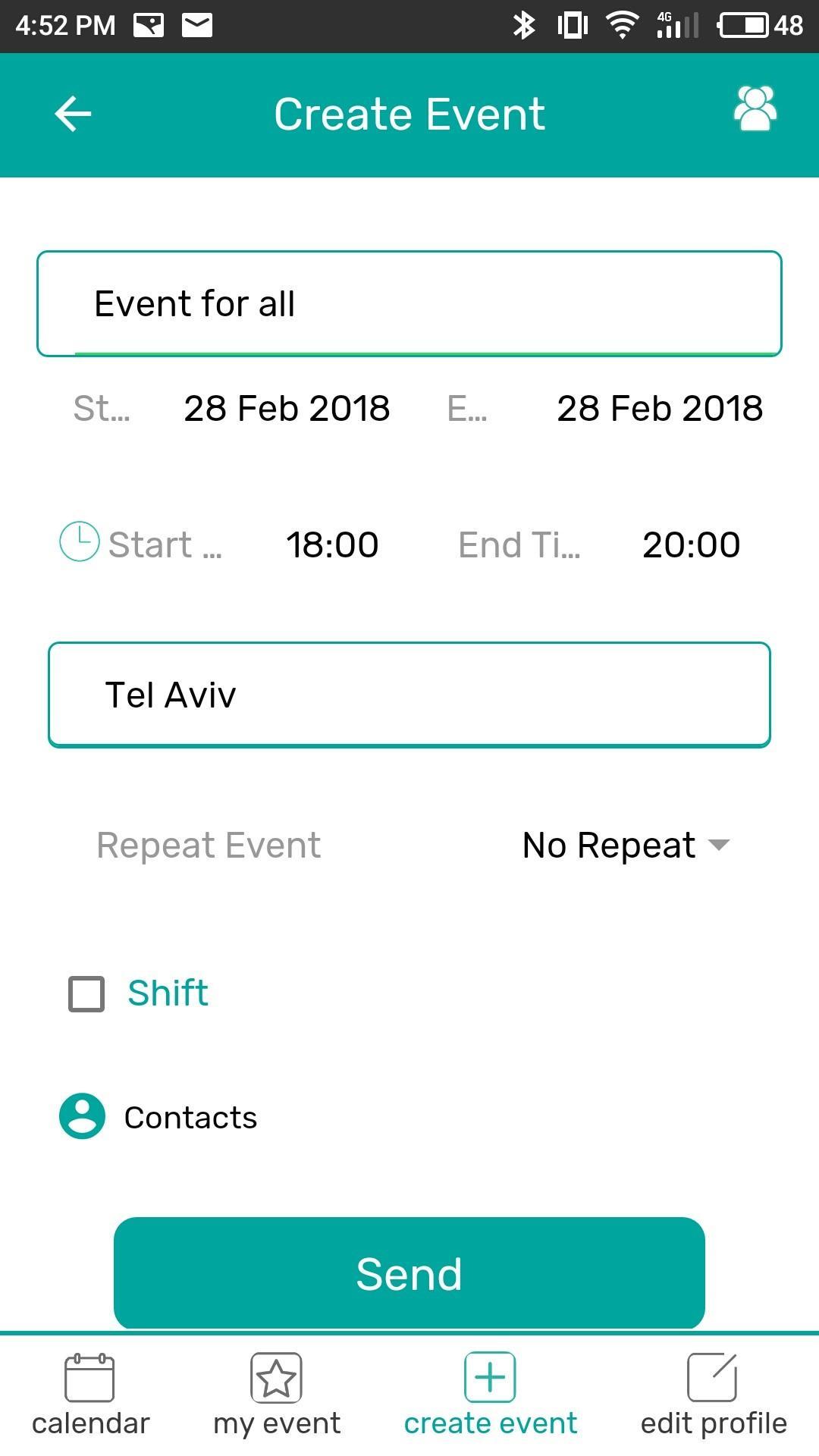Change the end date 28 Feb 2018
Screen dimensions: 819x1456
pos(659,409)
